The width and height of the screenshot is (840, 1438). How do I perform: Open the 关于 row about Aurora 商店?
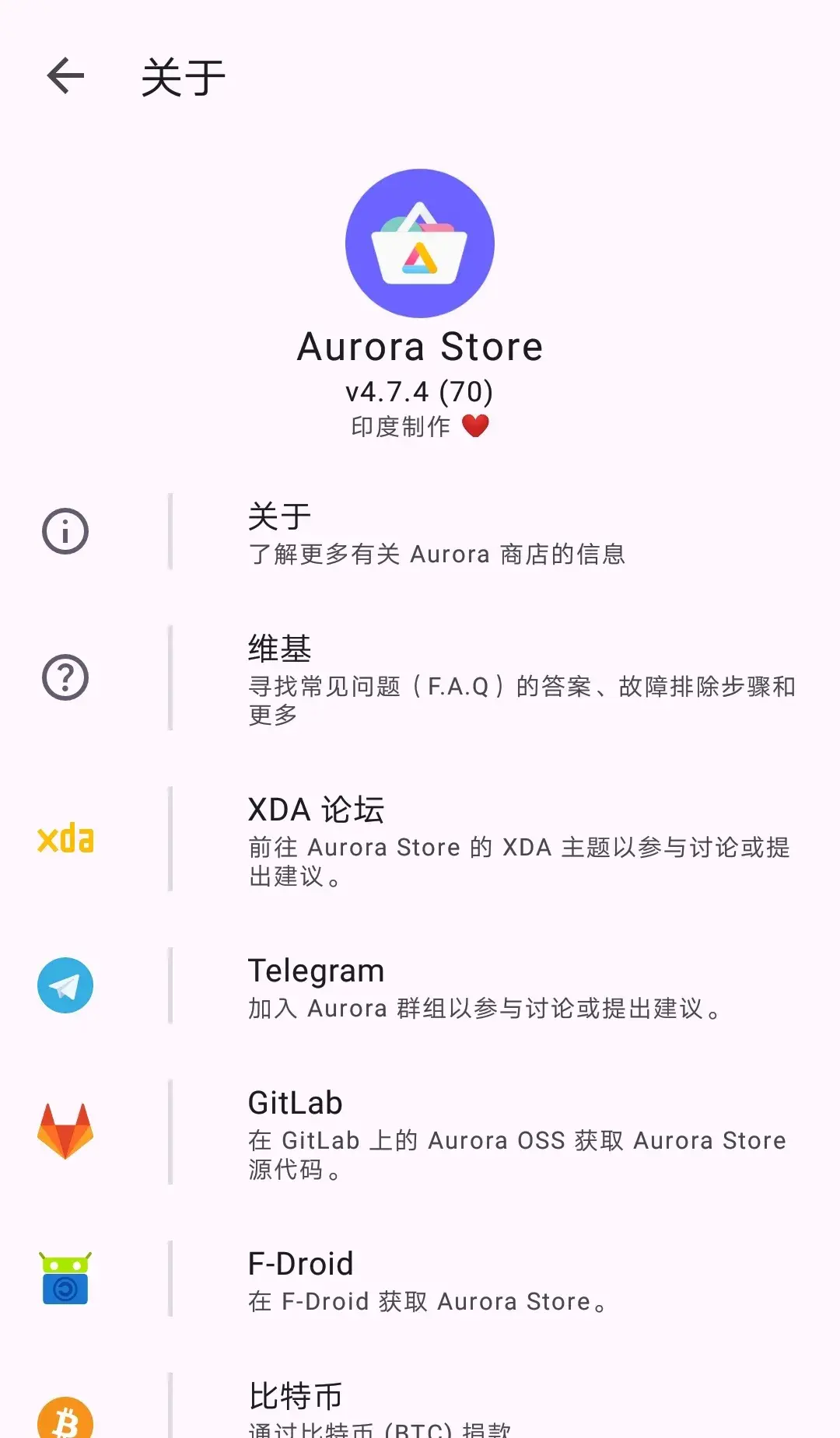[436, 534]
